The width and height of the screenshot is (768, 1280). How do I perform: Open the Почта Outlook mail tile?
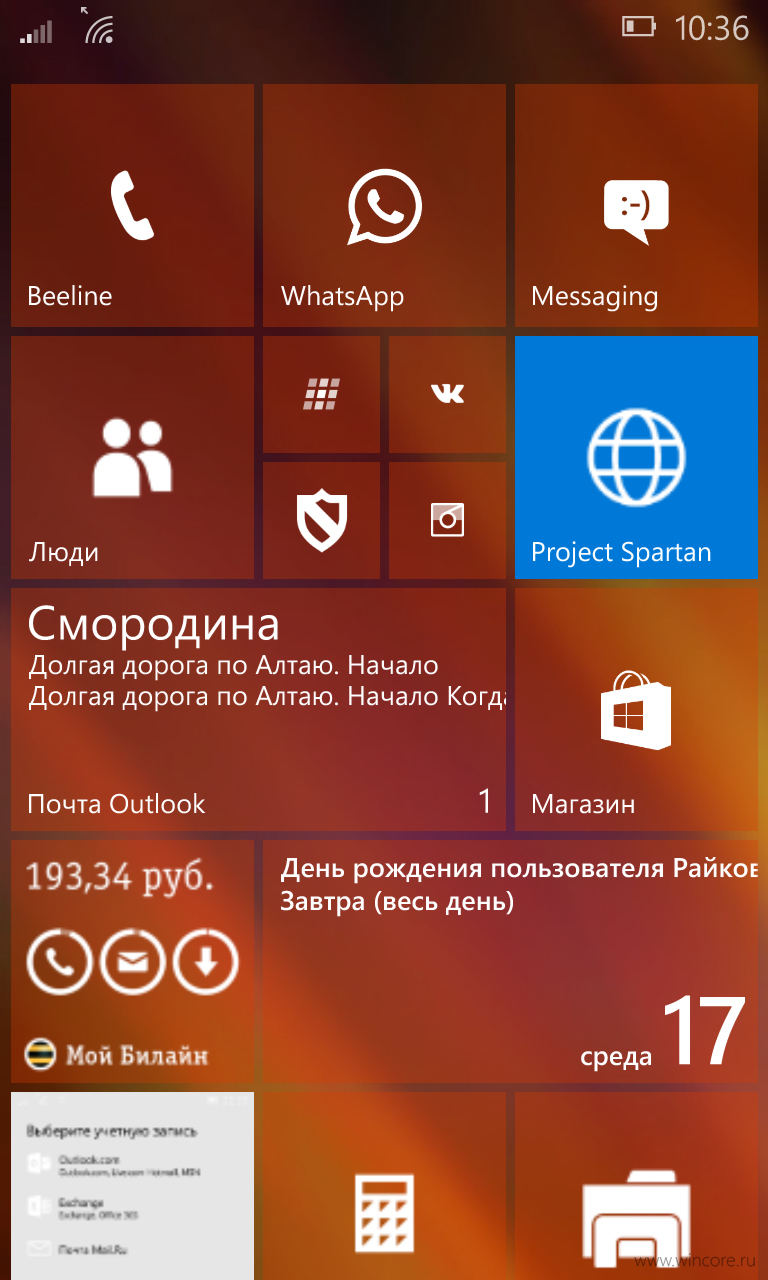coord(258,709)
